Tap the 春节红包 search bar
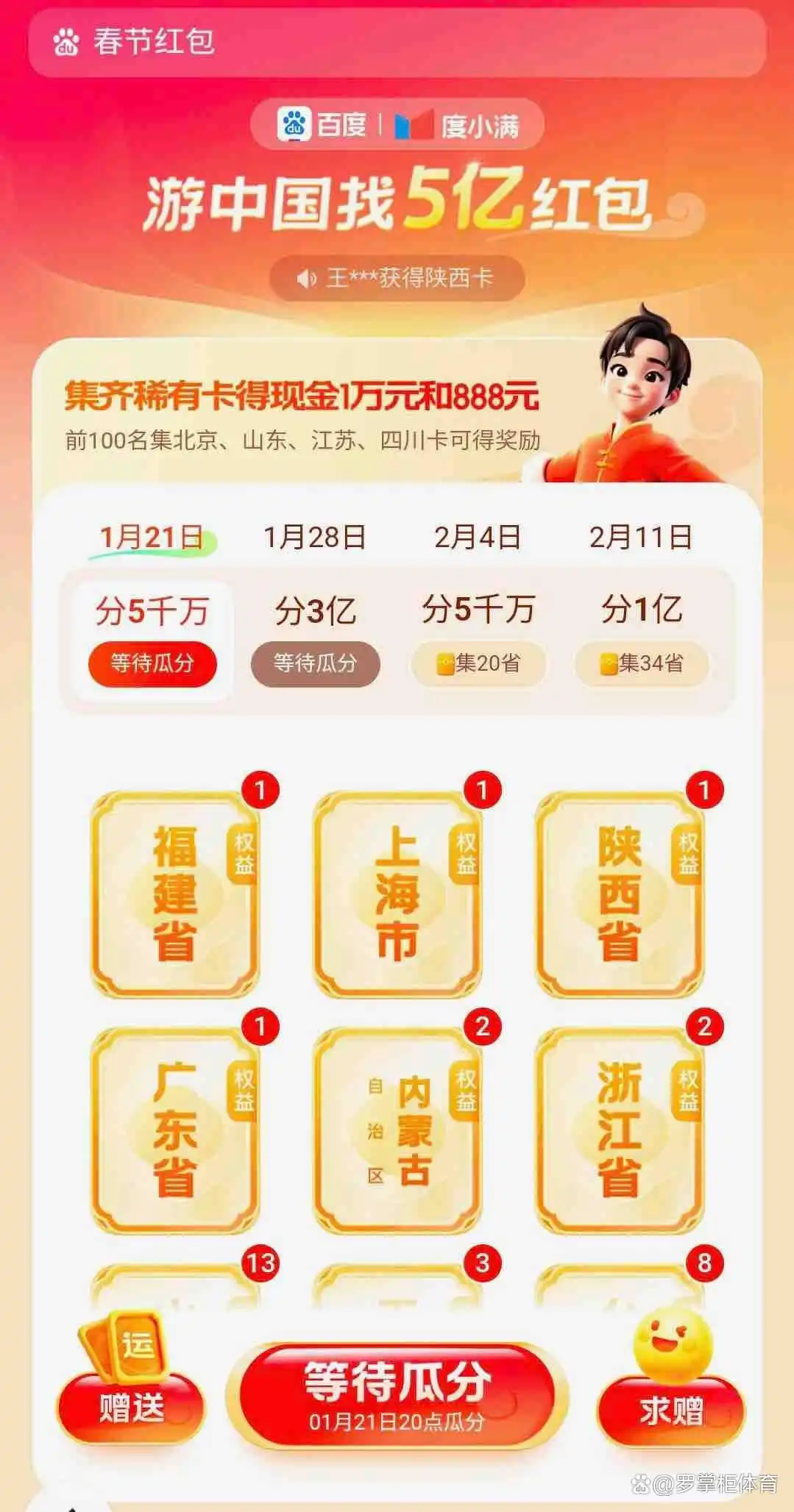The height and width of the screenshot is (1512, 794). (397, 41)
